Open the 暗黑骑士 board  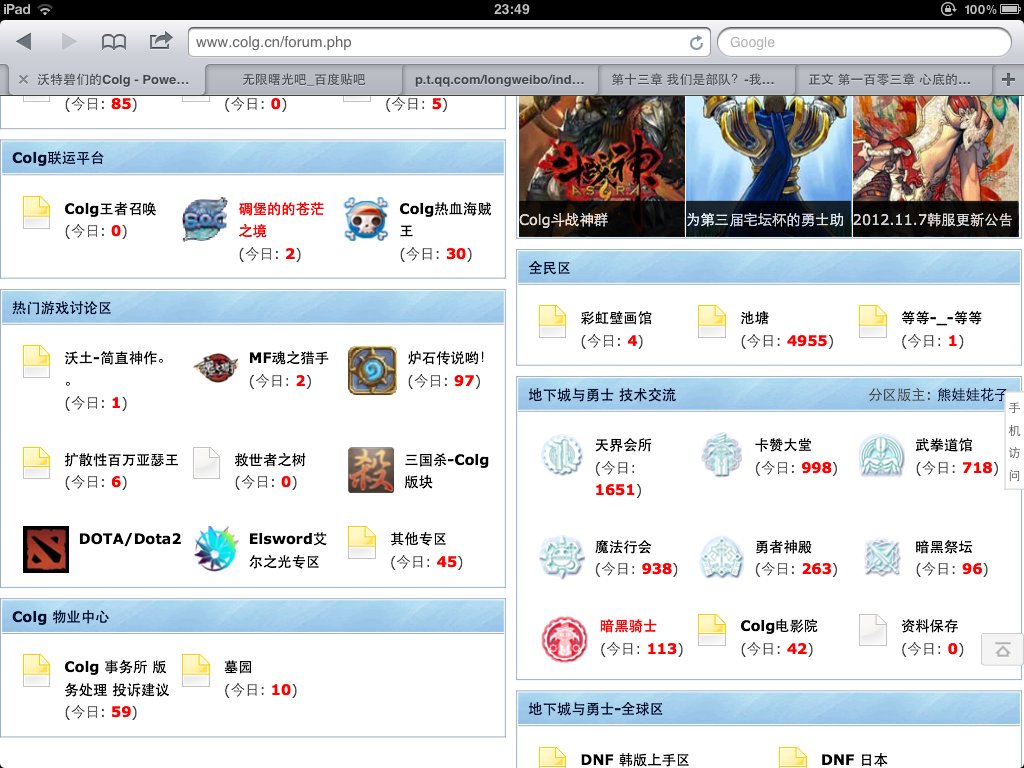coord(628,625)
